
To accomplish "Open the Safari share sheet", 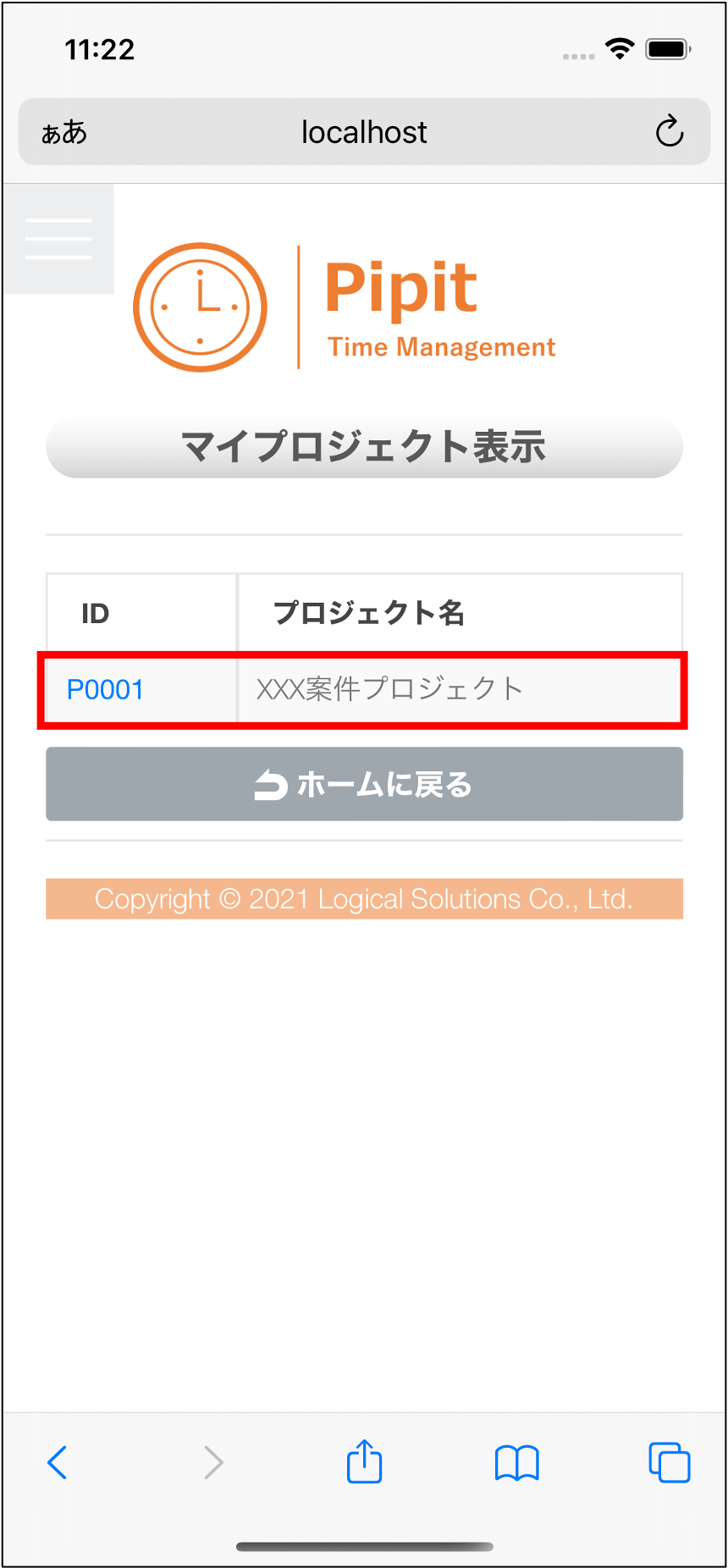I will coord(364,1462).
